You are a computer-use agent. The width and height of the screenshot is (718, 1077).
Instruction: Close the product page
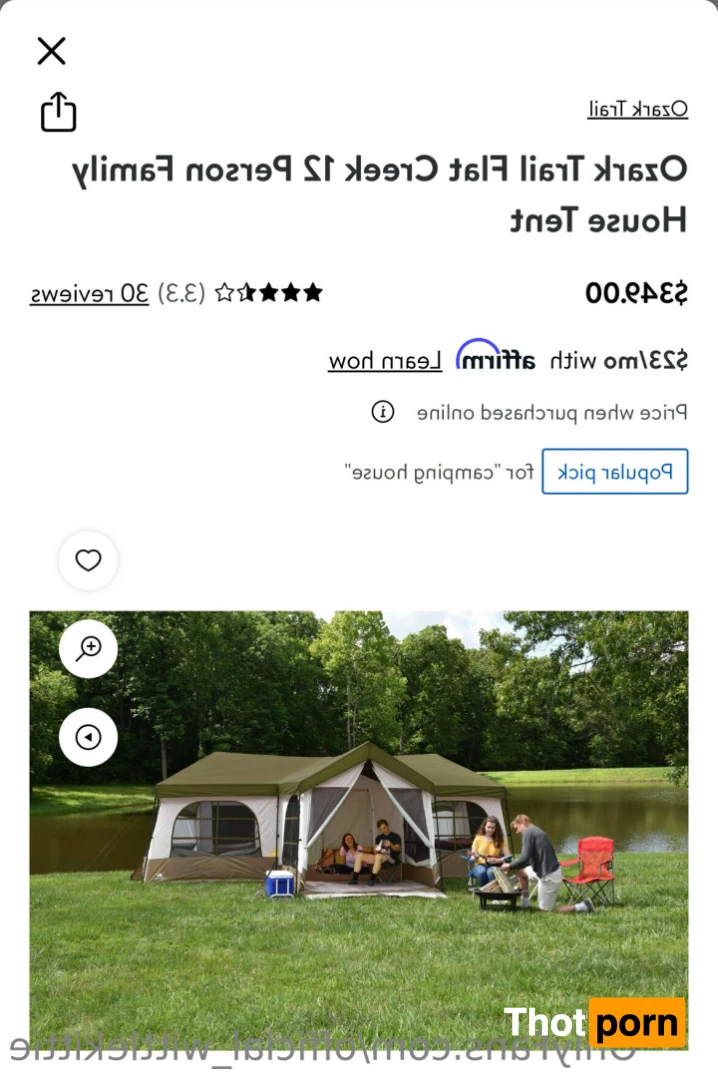[51, 51]
